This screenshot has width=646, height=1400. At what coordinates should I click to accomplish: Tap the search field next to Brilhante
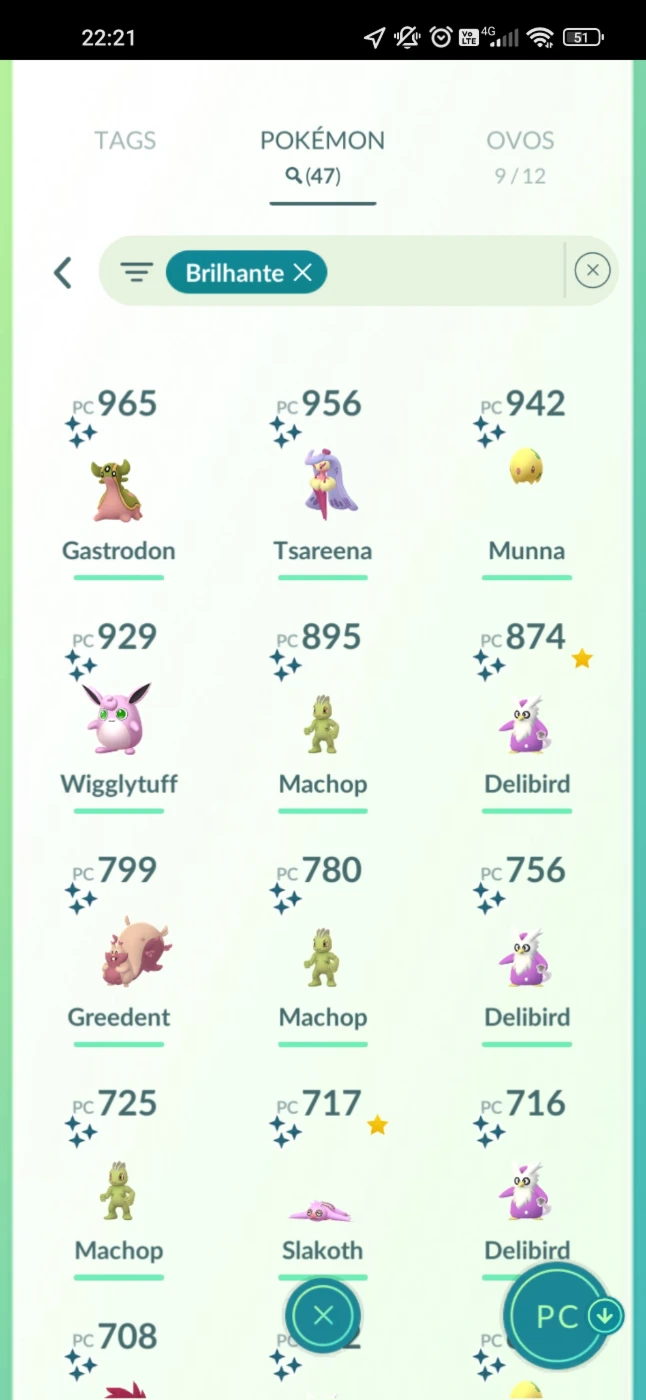(x=445, y=272)
